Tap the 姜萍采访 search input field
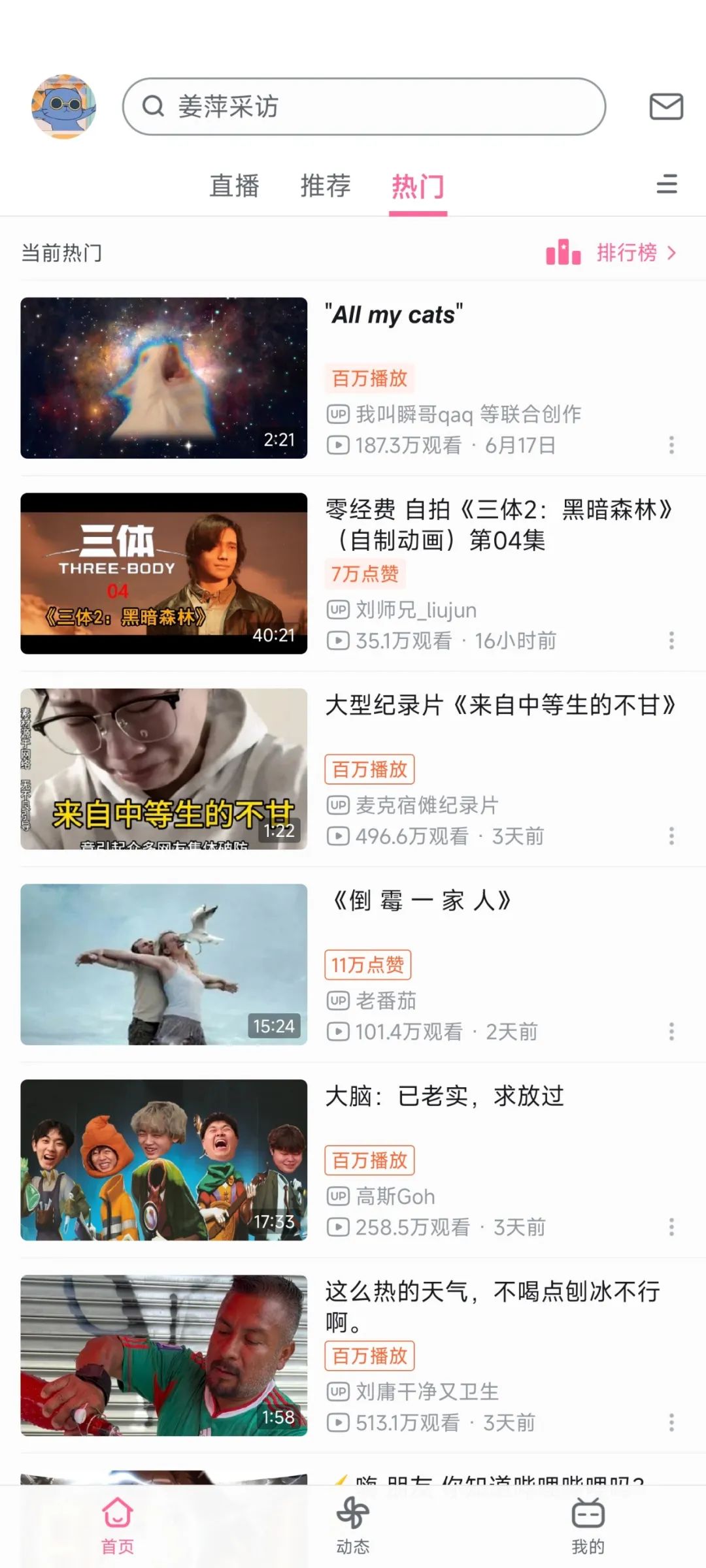 [x=360, y=107]
